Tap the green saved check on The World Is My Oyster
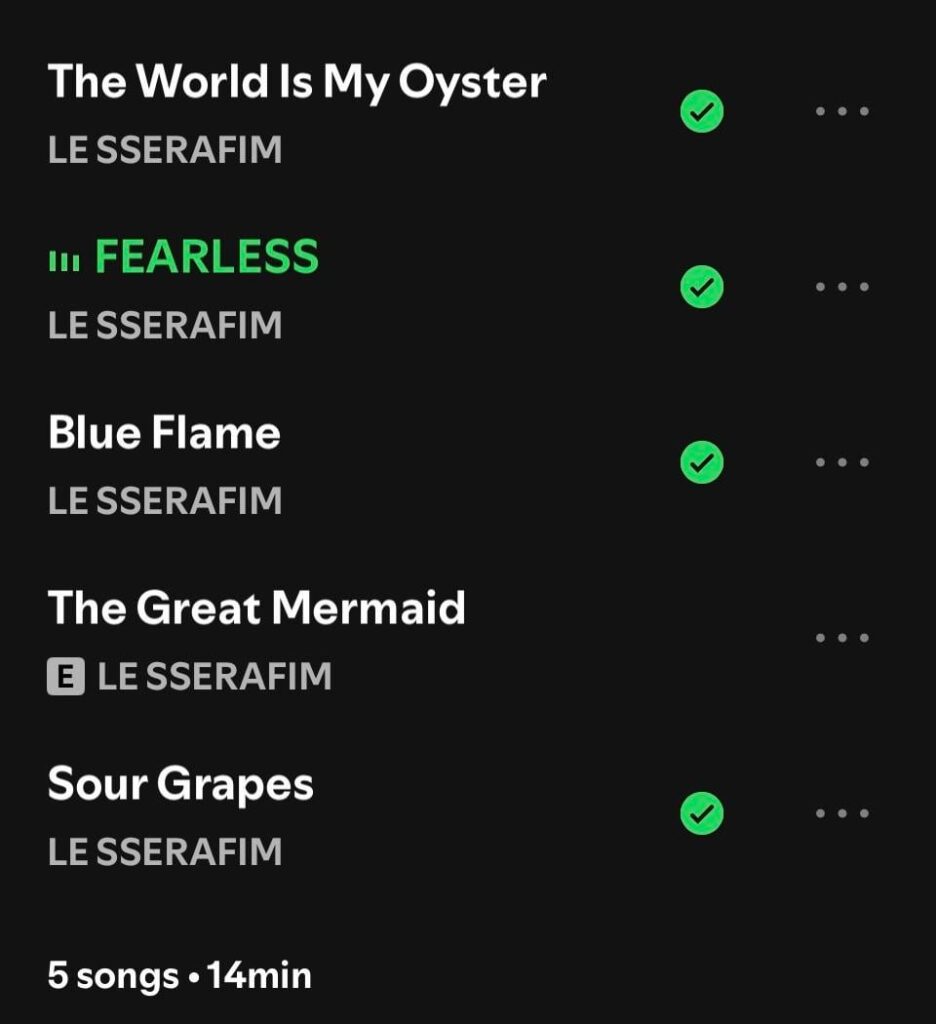This screenshot has width=936, height=1024. pos(701,112)
